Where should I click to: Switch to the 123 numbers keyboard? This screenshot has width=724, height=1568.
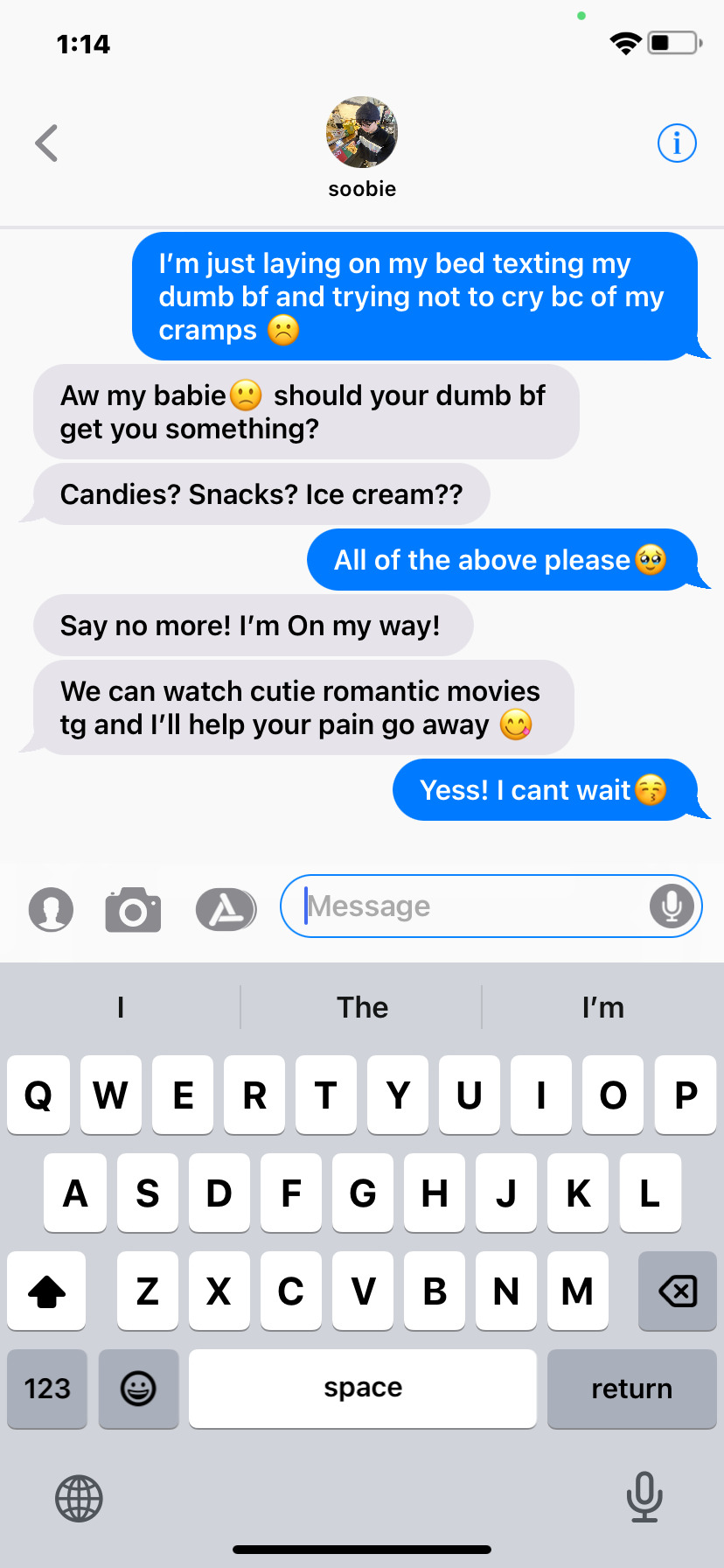47,1389
